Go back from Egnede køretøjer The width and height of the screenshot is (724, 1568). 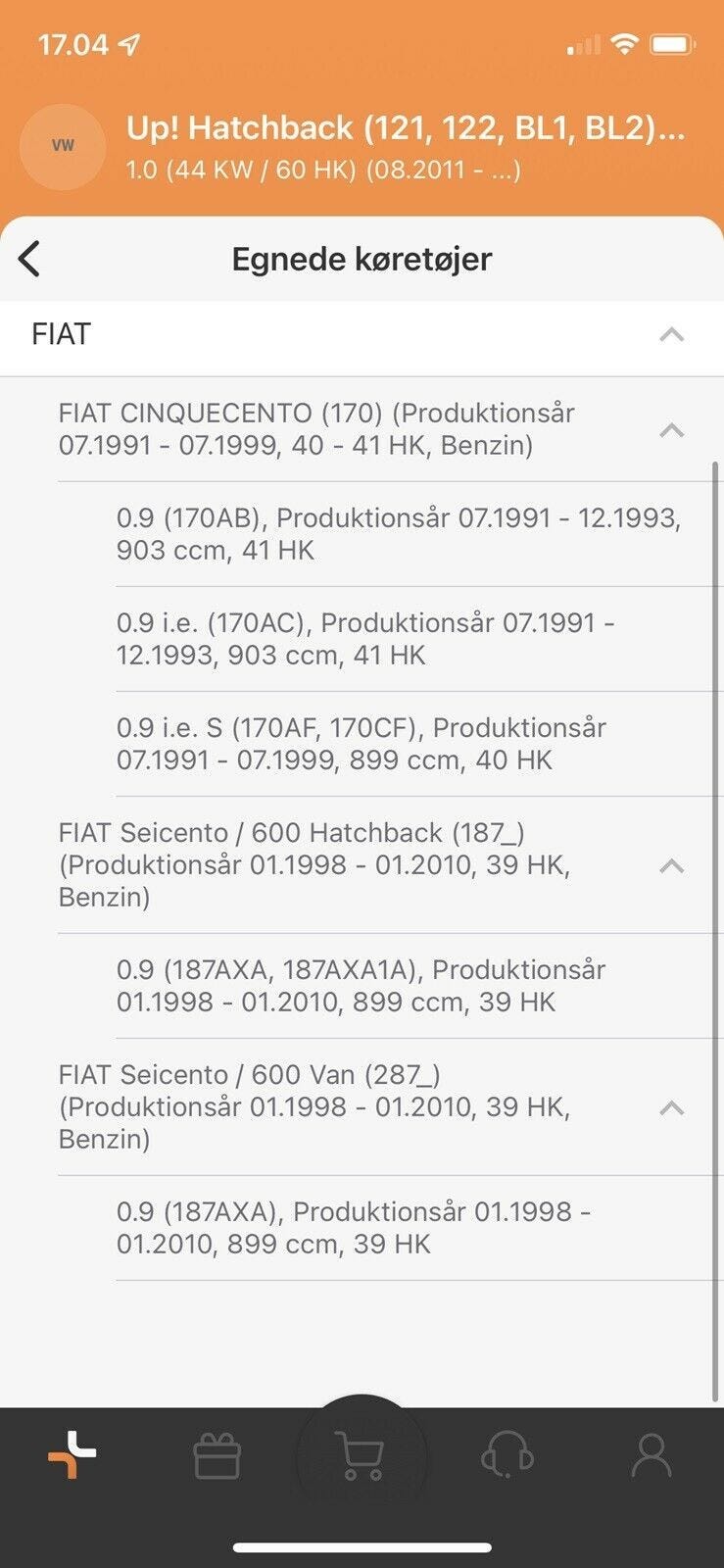pos(30,259)
